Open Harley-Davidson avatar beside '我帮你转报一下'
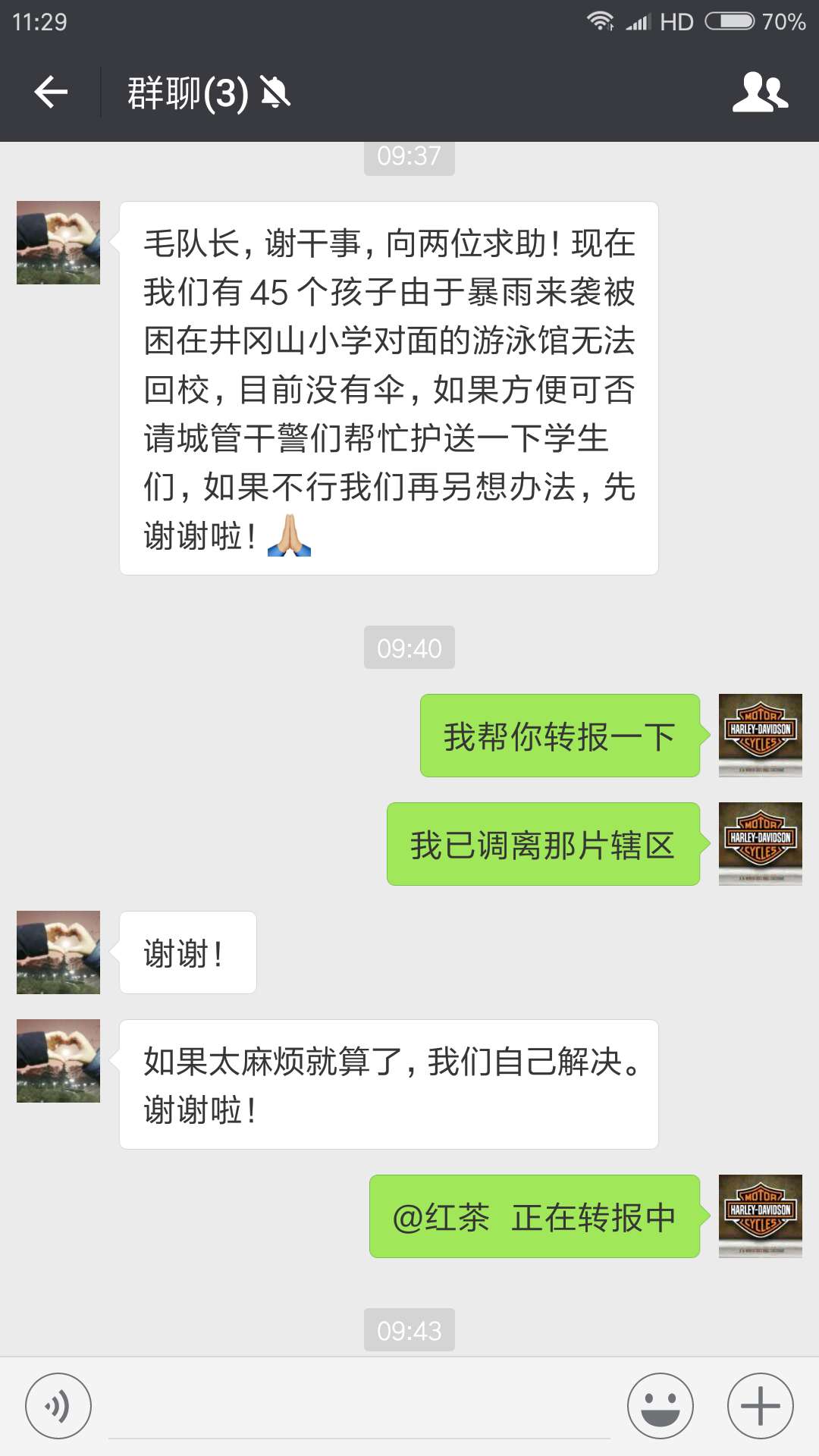Screen dimensions: 819x1456 coord(760,735)
